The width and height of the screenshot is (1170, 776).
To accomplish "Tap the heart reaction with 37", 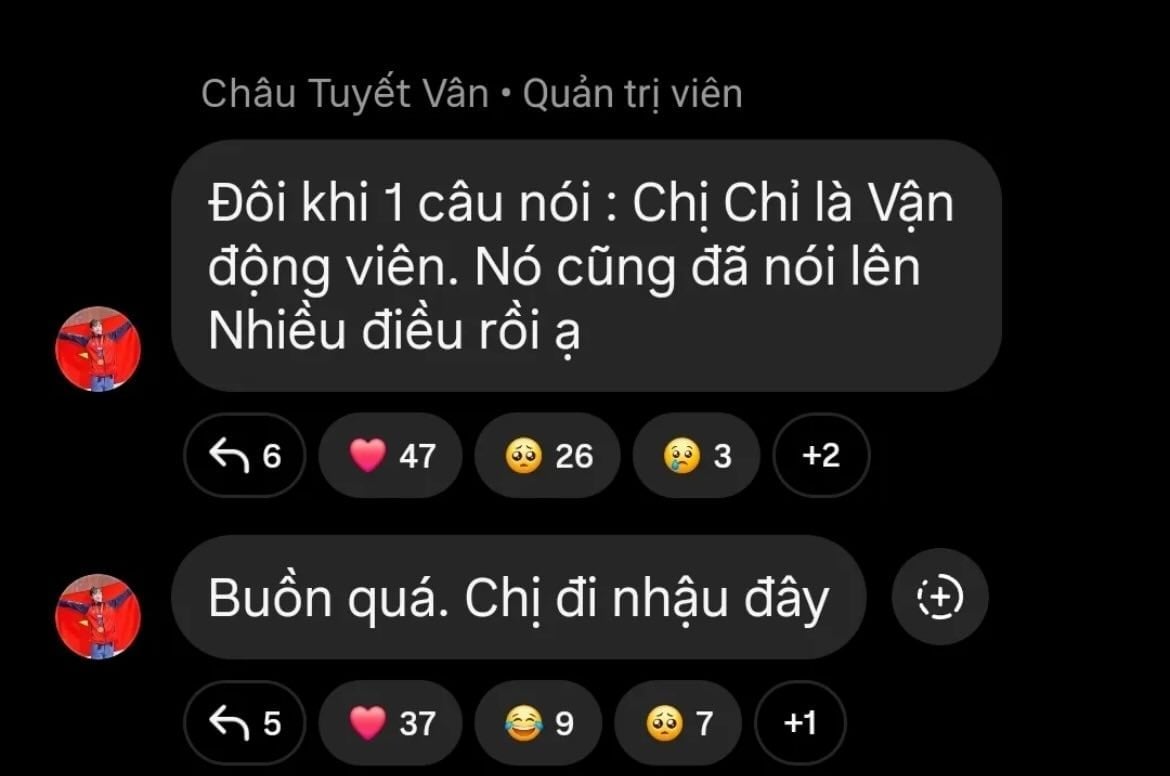I will (391, 723).
